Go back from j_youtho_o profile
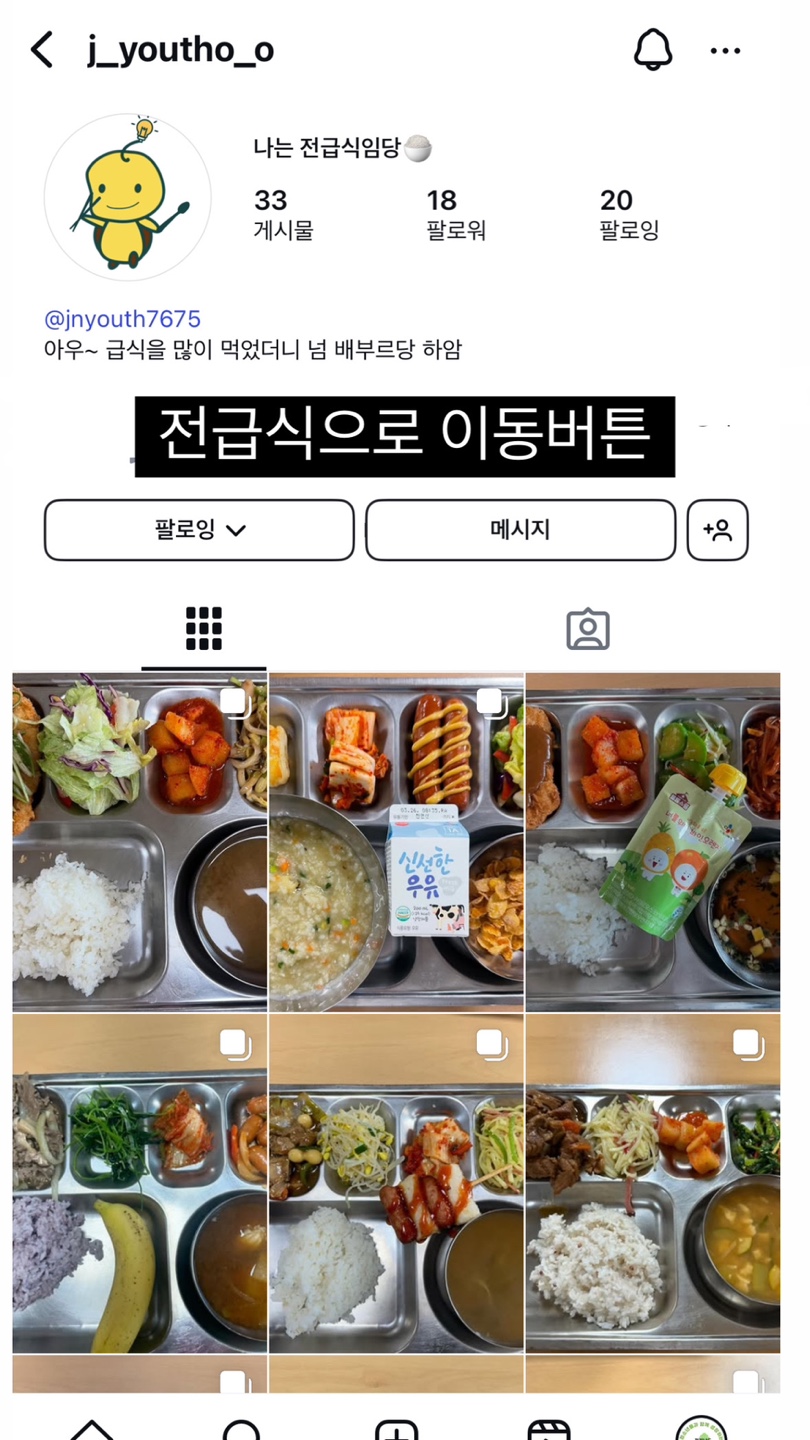 click(42, 49)
